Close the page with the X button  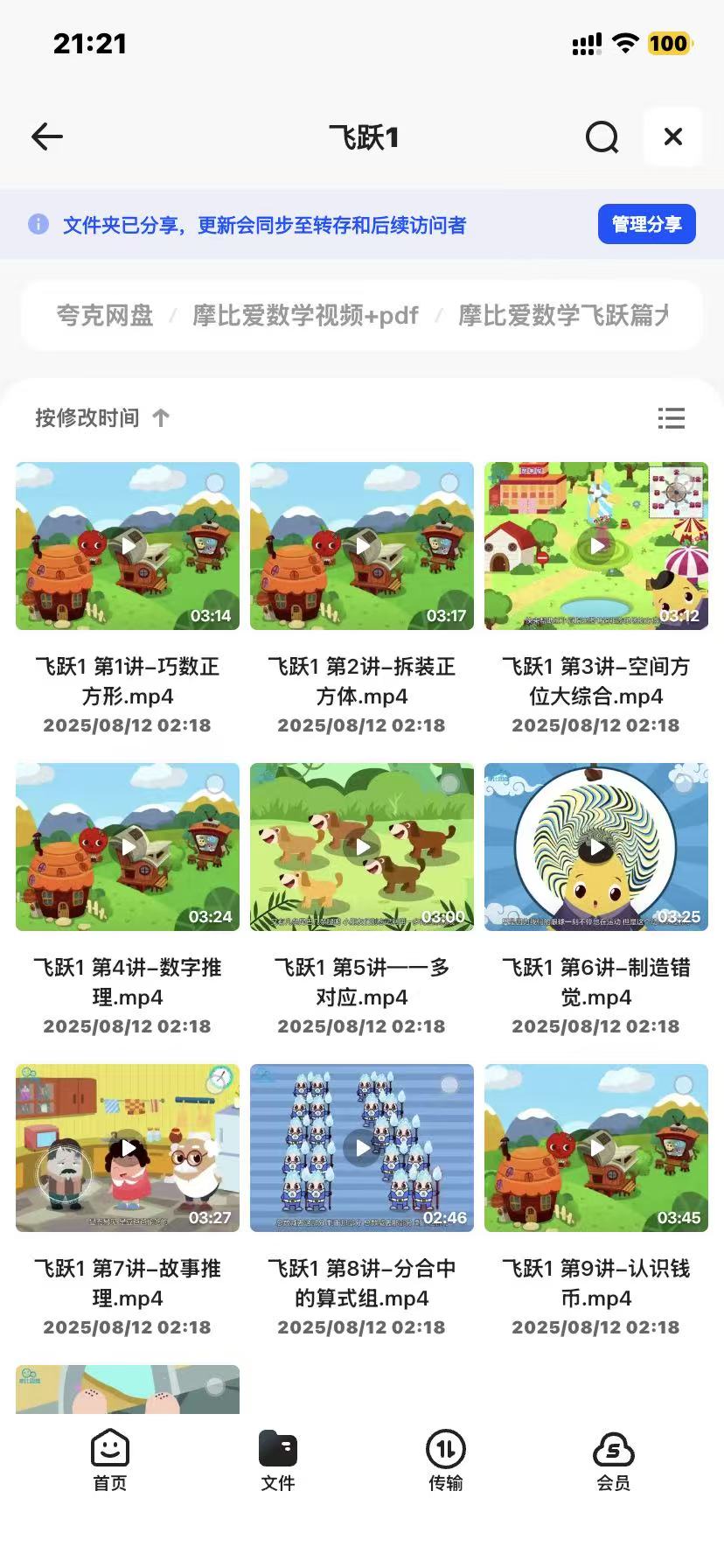point(672,136)
